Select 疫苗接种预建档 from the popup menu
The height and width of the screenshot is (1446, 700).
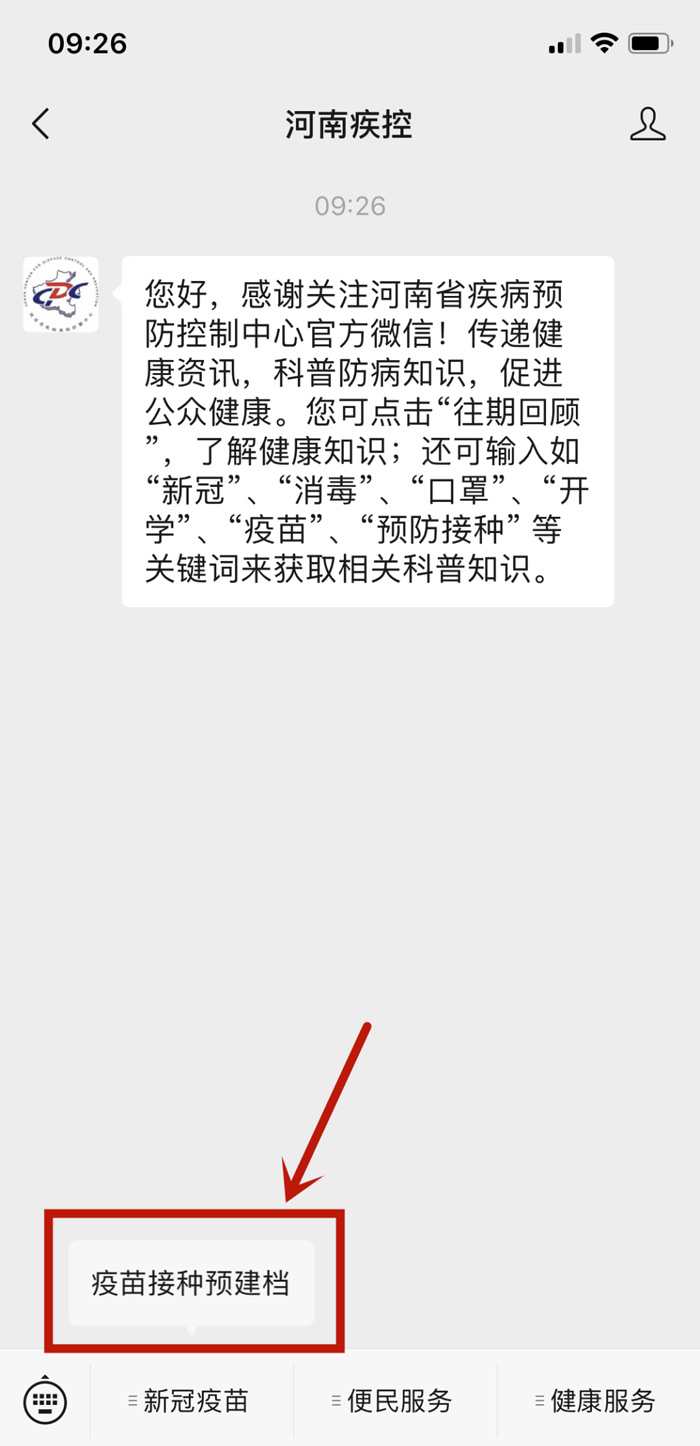191,1284
